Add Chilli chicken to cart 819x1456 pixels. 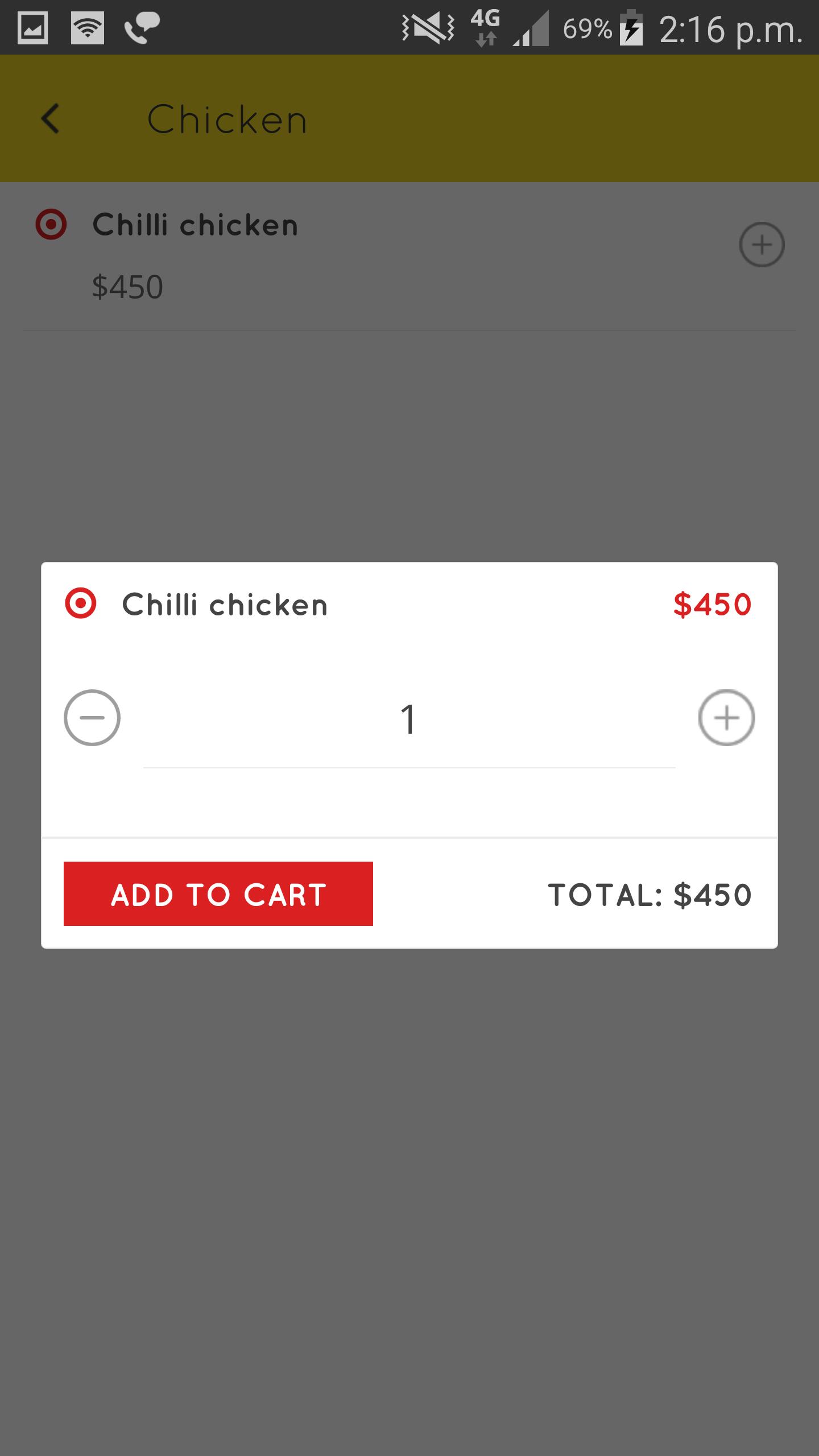tap(218, 894)
